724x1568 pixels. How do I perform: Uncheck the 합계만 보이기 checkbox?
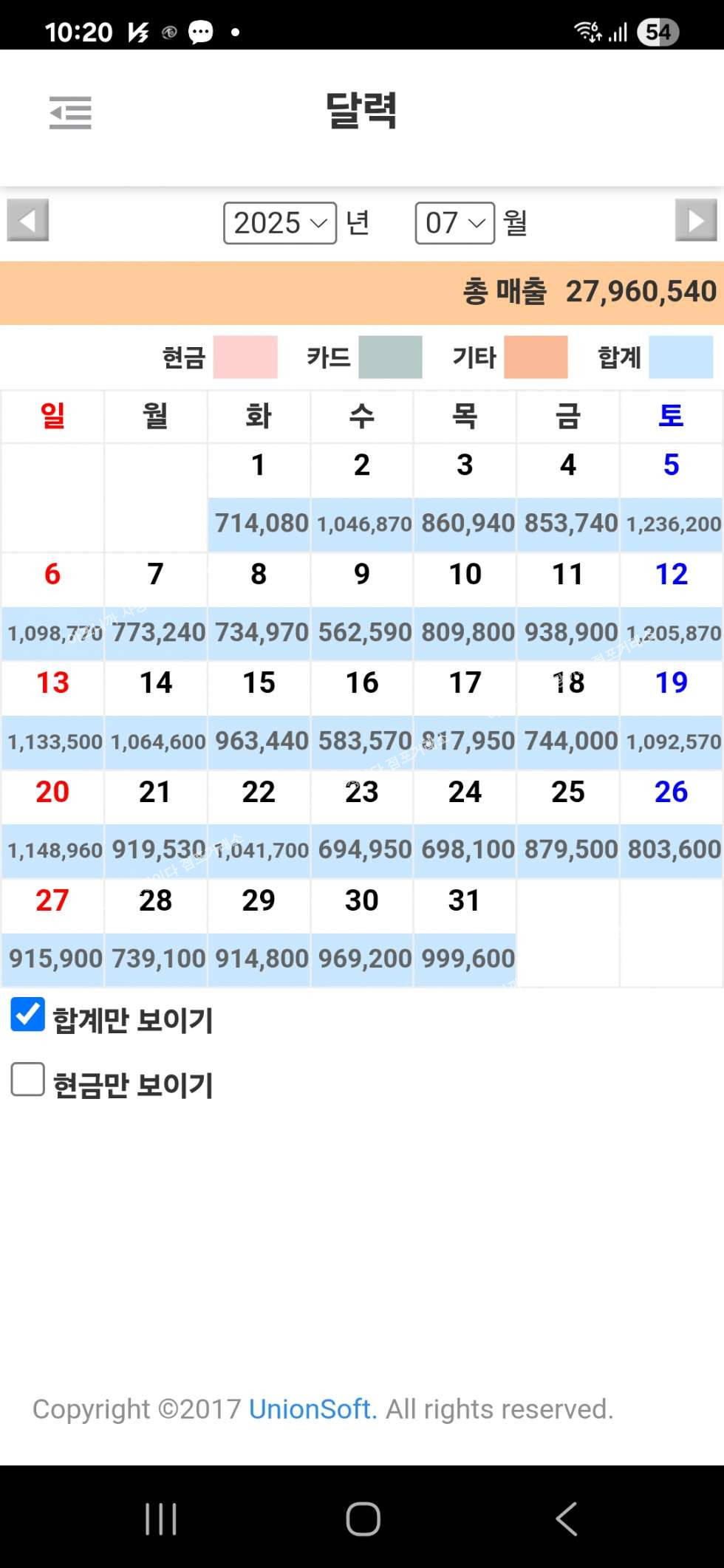click(x=28, y=1015)
